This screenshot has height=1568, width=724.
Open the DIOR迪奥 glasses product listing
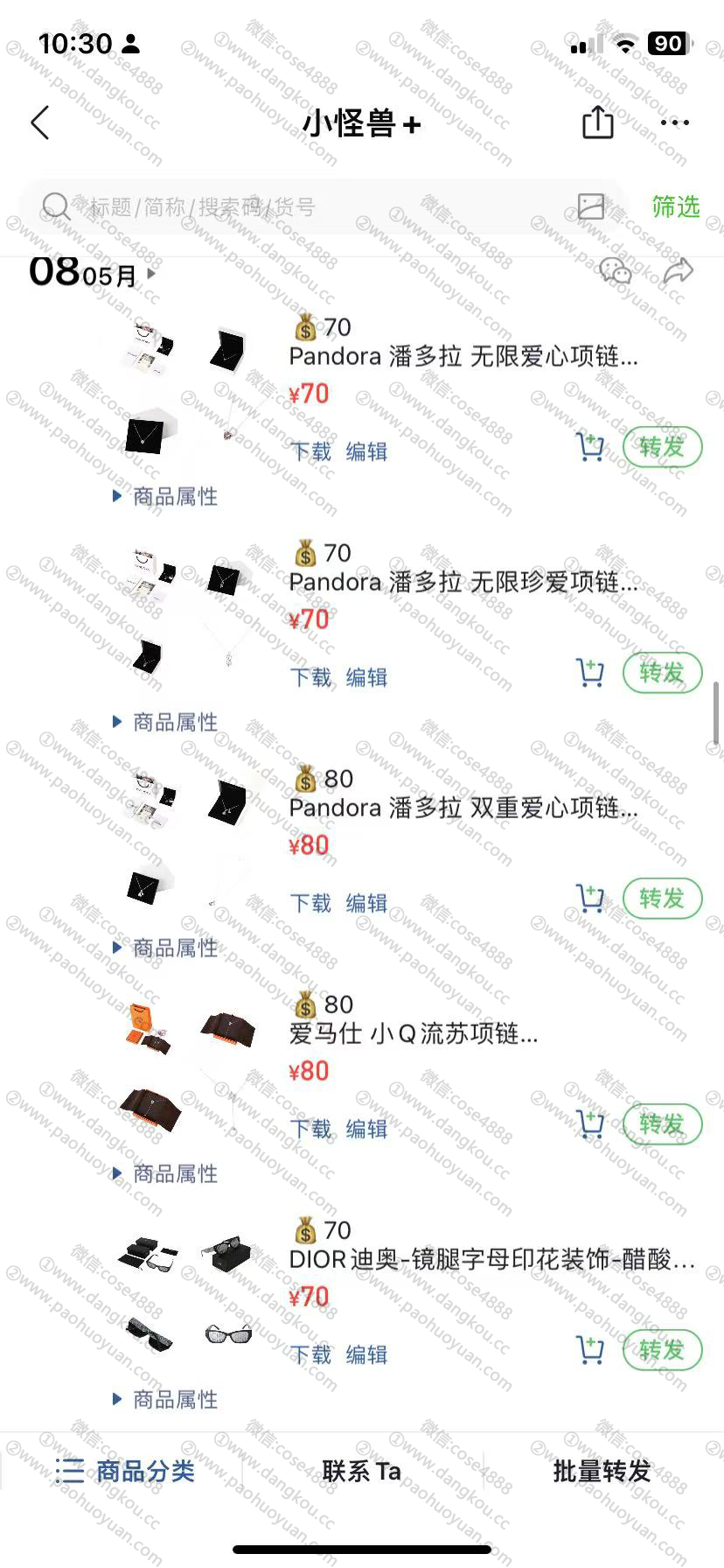coord(491,1260)
